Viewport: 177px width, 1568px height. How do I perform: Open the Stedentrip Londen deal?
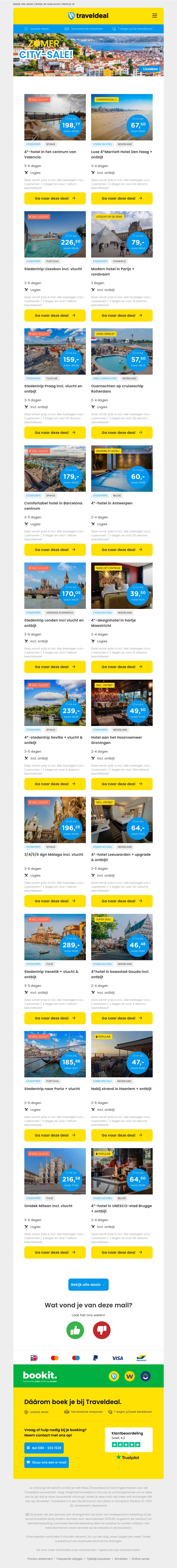point(55,667)
